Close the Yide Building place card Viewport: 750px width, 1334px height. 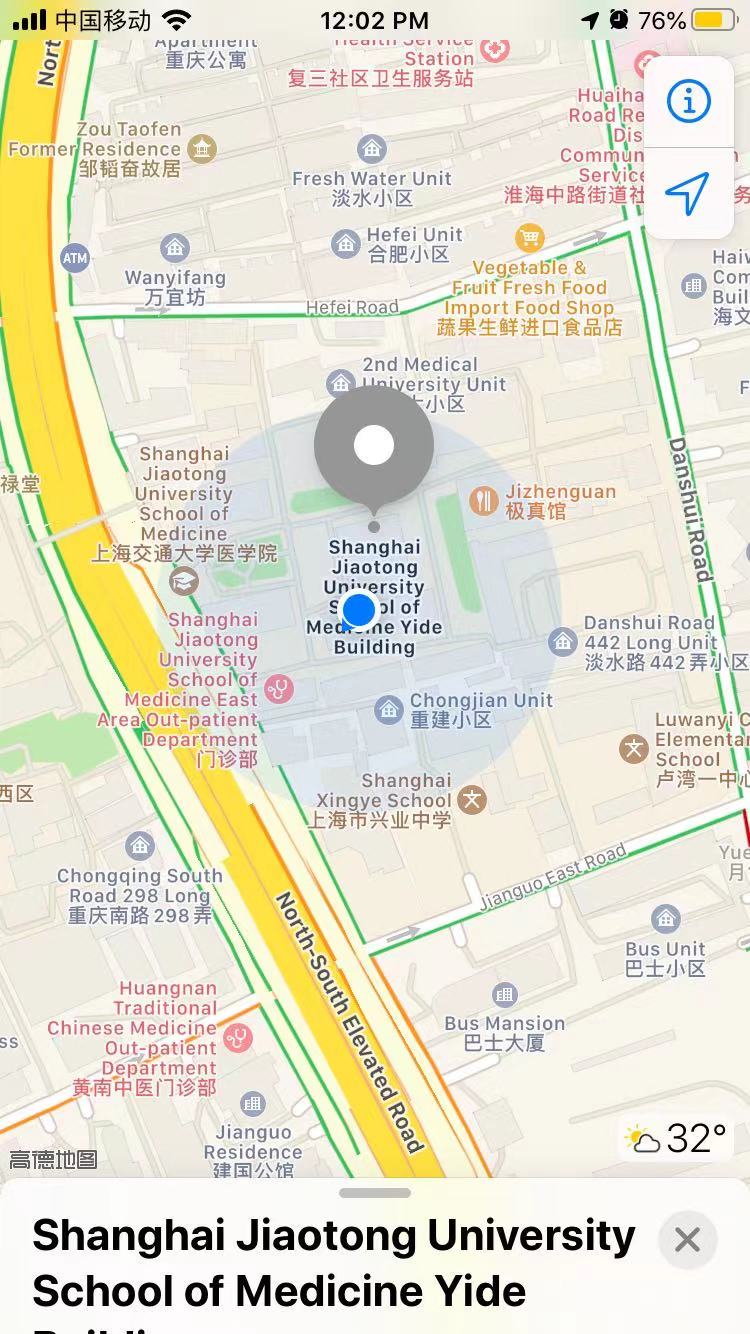(687, 1240)
